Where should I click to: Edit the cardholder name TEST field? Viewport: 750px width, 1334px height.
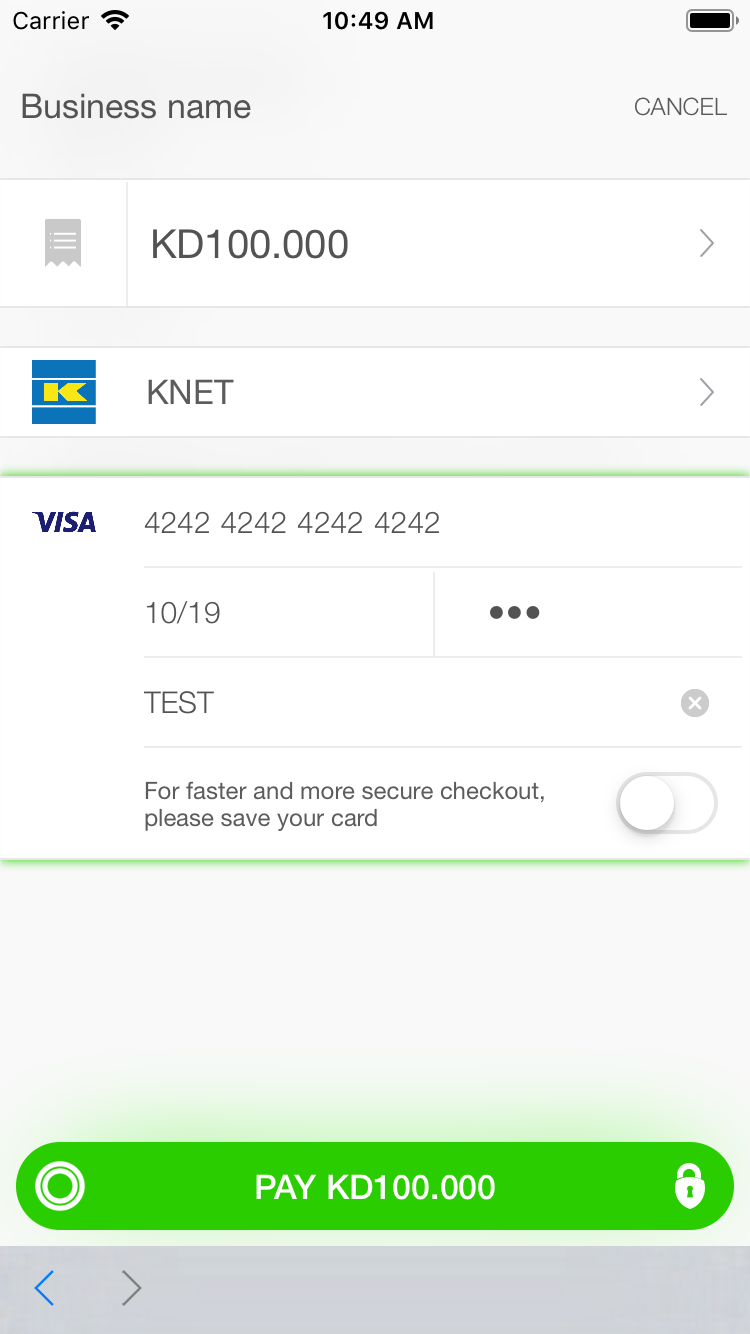(x=405, y=702)
